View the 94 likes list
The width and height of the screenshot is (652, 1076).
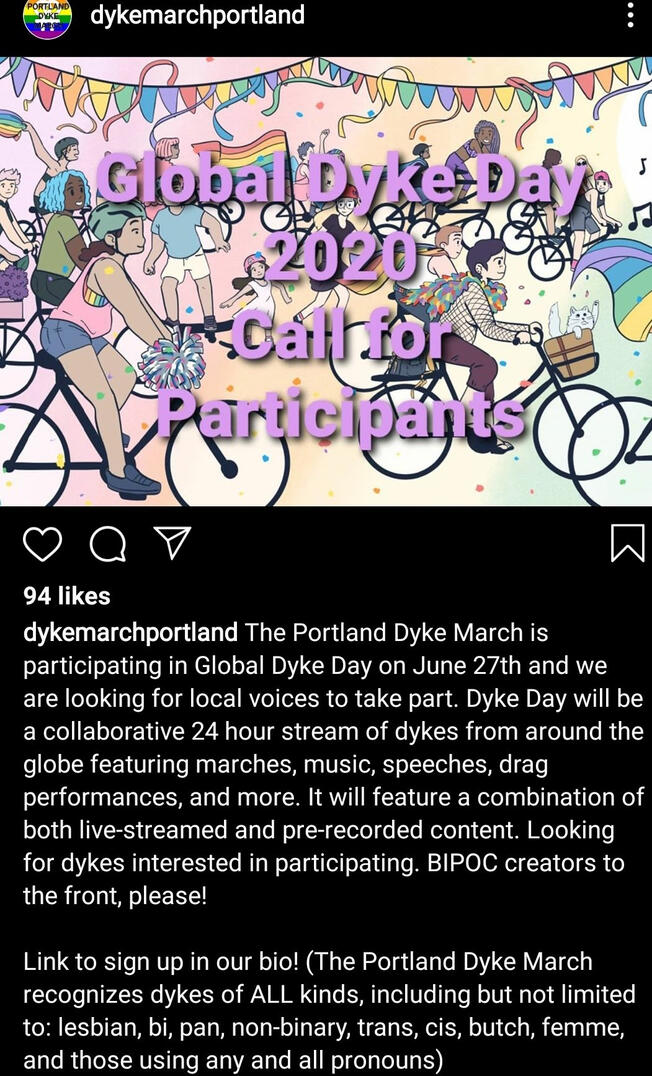point(66,596)
